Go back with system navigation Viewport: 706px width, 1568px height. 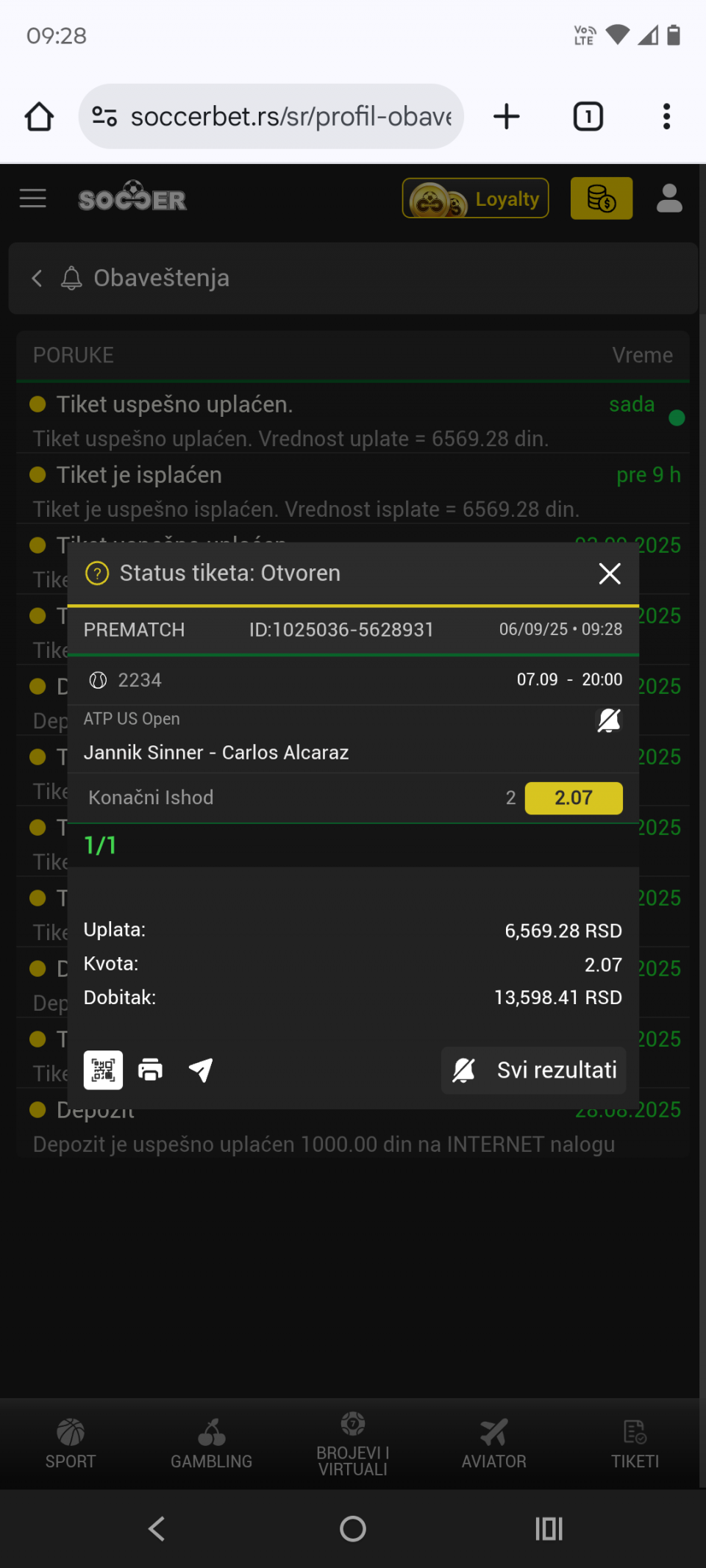tap(157, 1529)
